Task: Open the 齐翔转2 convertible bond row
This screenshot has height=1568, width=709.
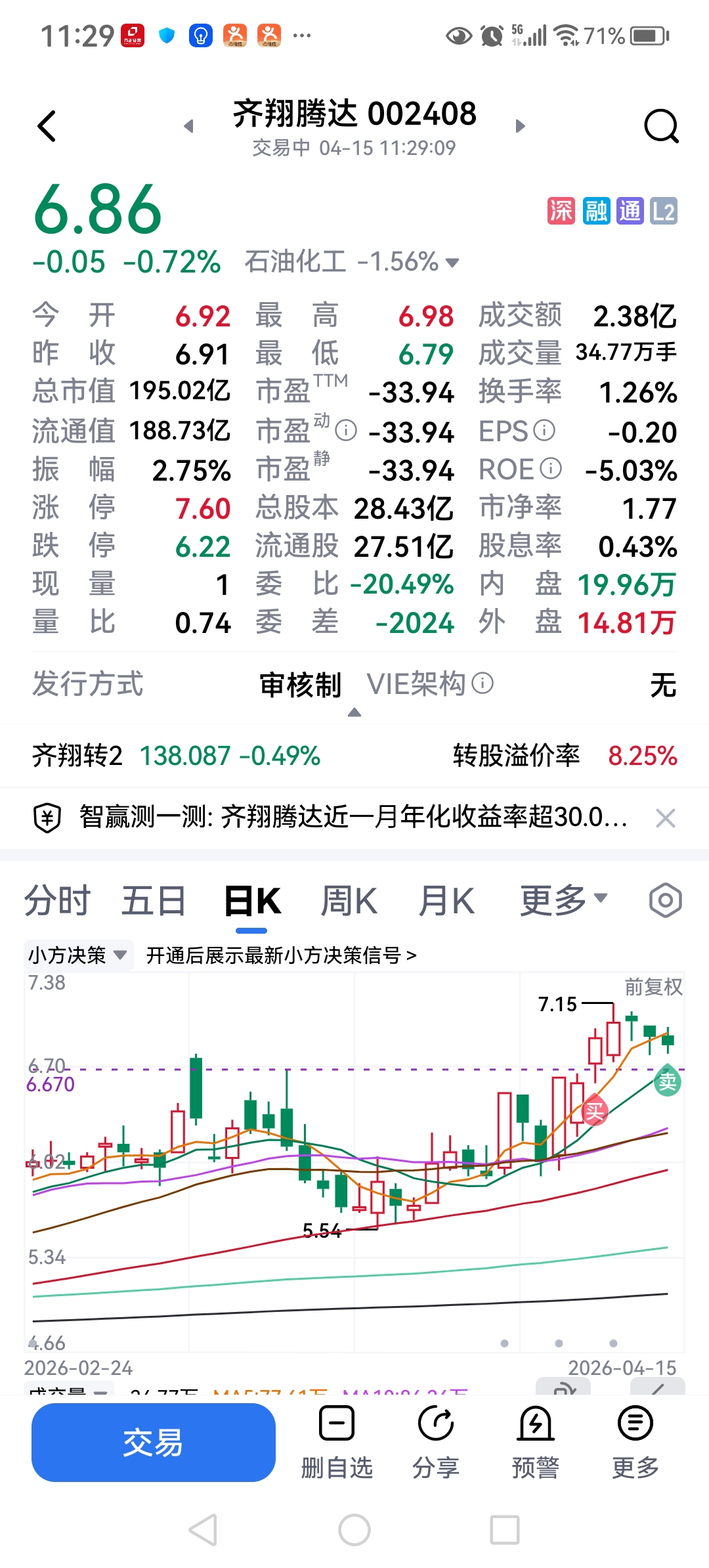Action: (354, 756)
